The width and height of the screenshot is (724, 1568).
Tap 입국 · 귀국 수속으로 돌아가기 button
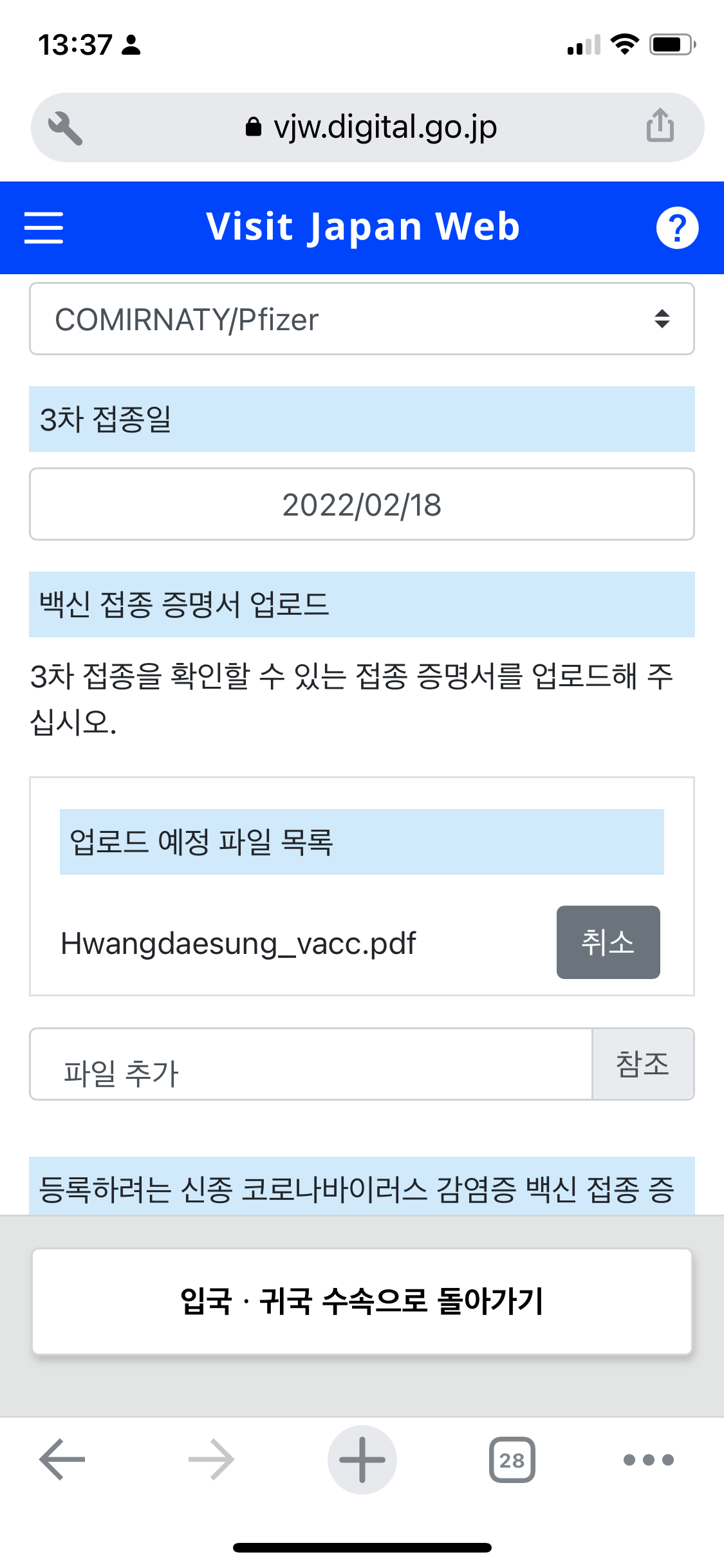tap(362, 1299)
